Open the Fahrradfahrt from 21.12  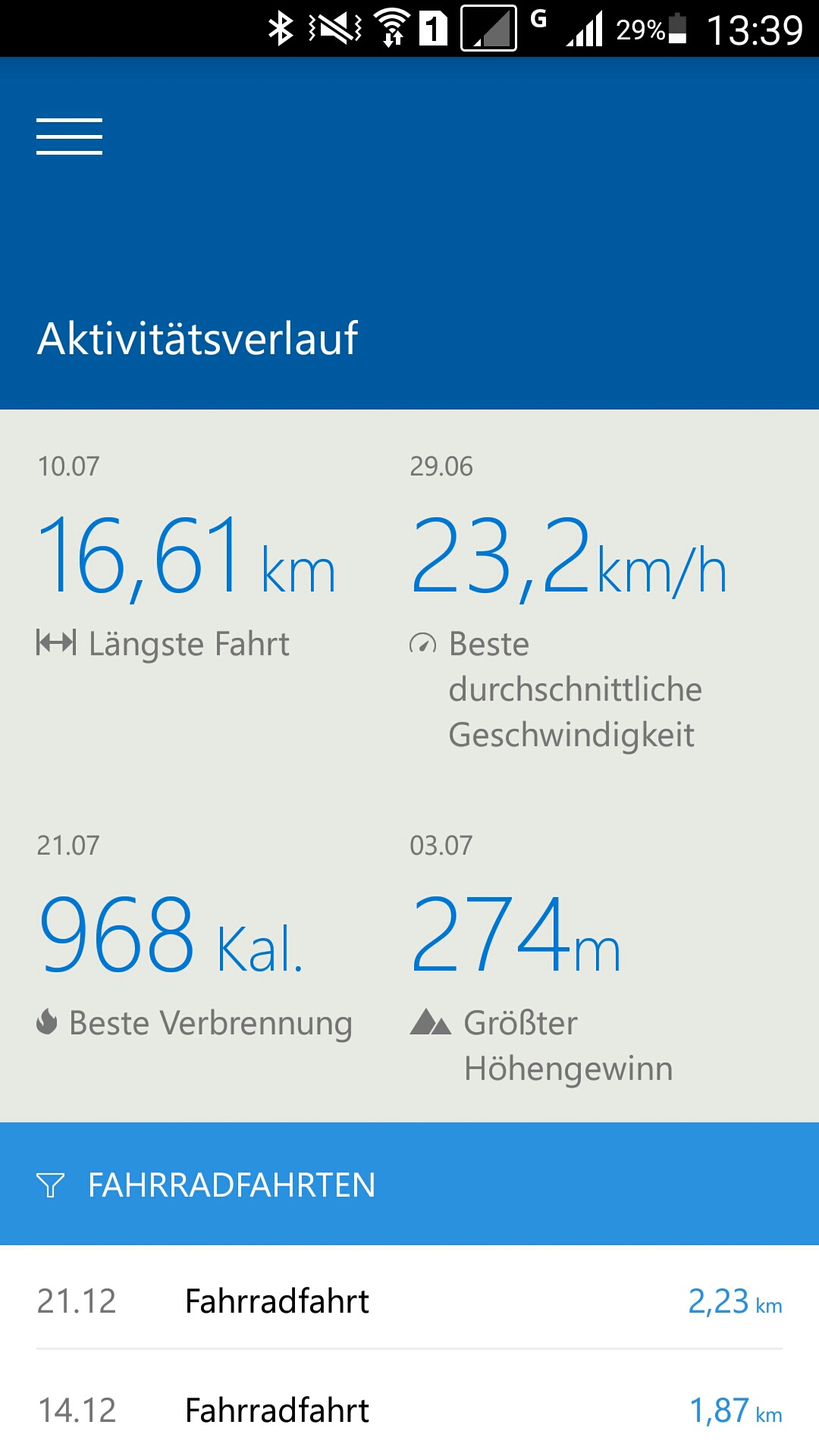409,1301
